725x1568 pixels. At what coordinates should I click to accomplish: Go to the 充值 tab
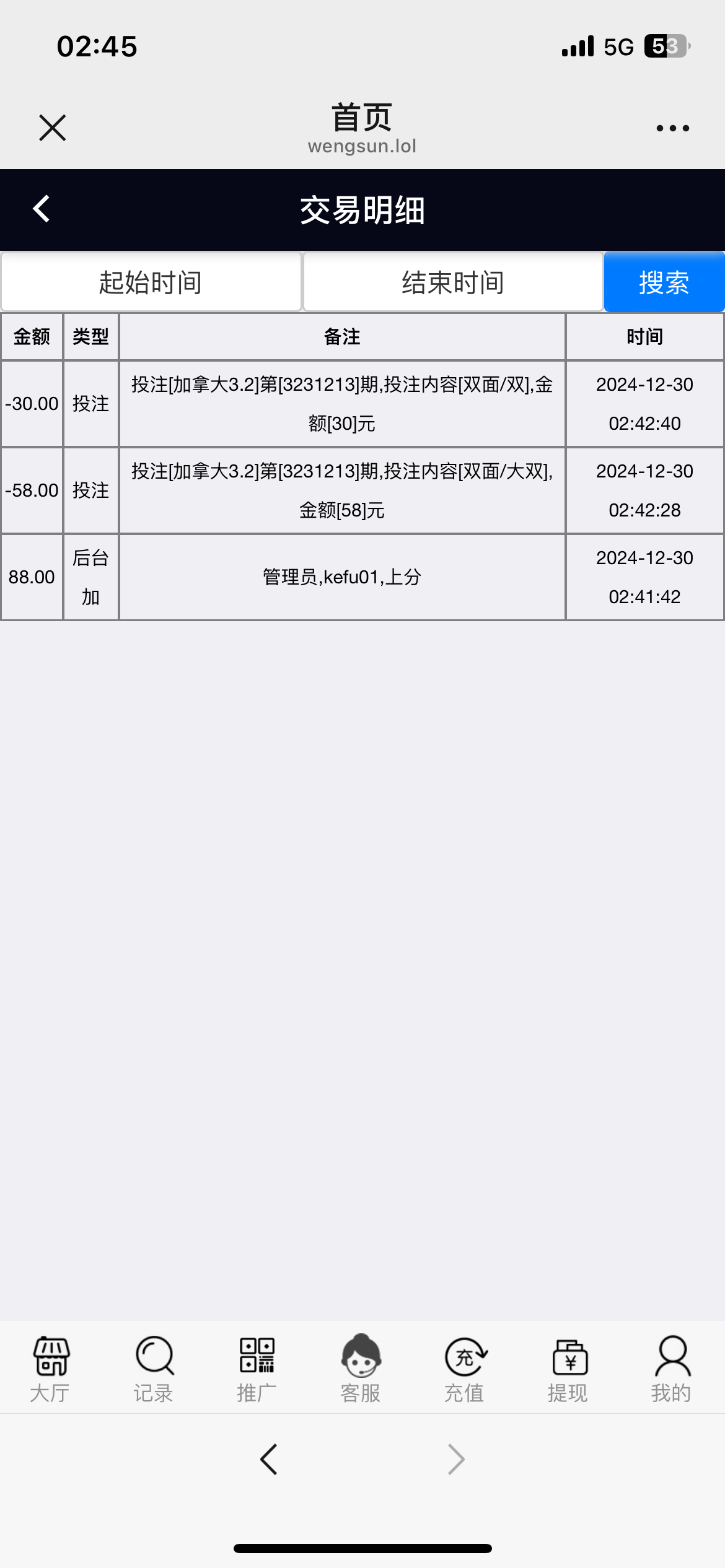[464, 1370]
